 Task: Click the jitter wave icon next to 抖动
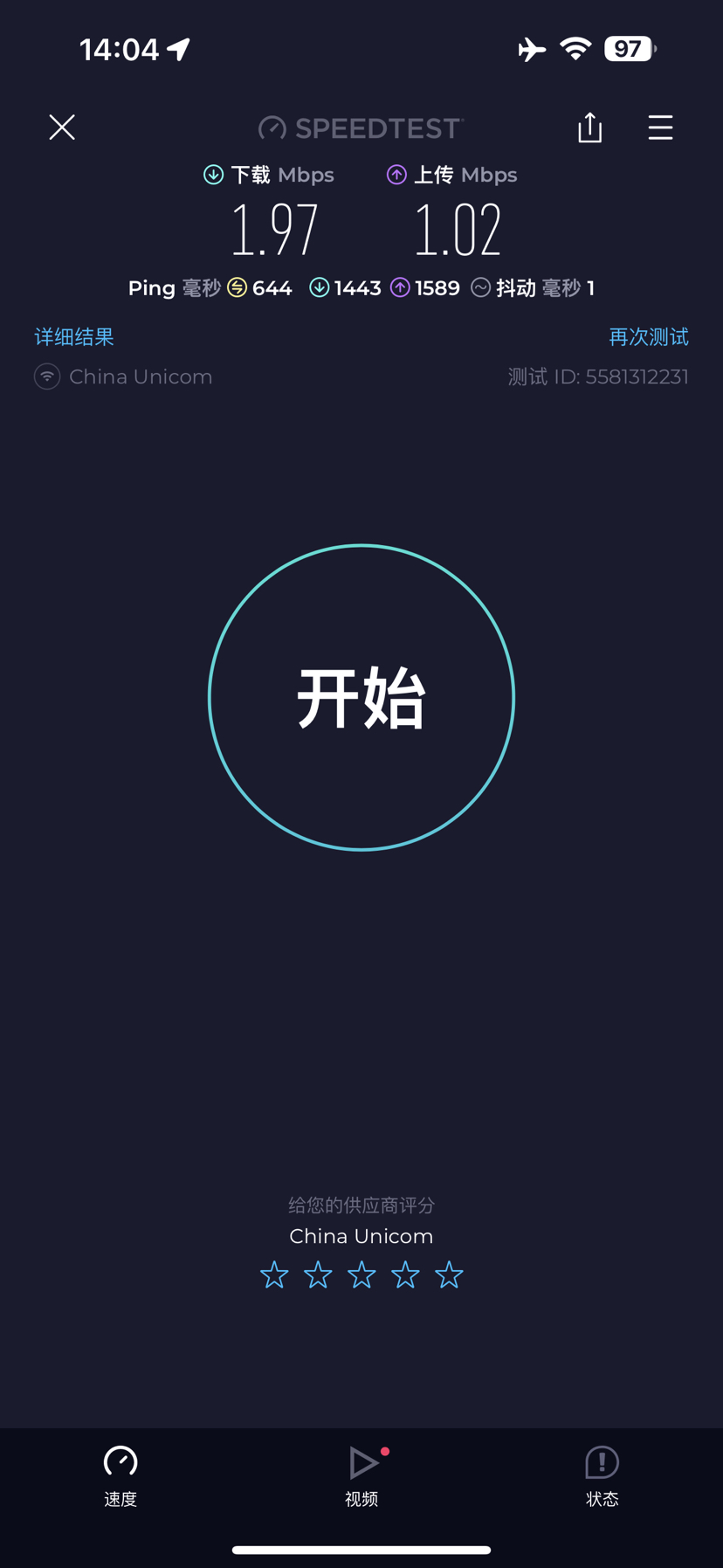(x=480, y=287)
